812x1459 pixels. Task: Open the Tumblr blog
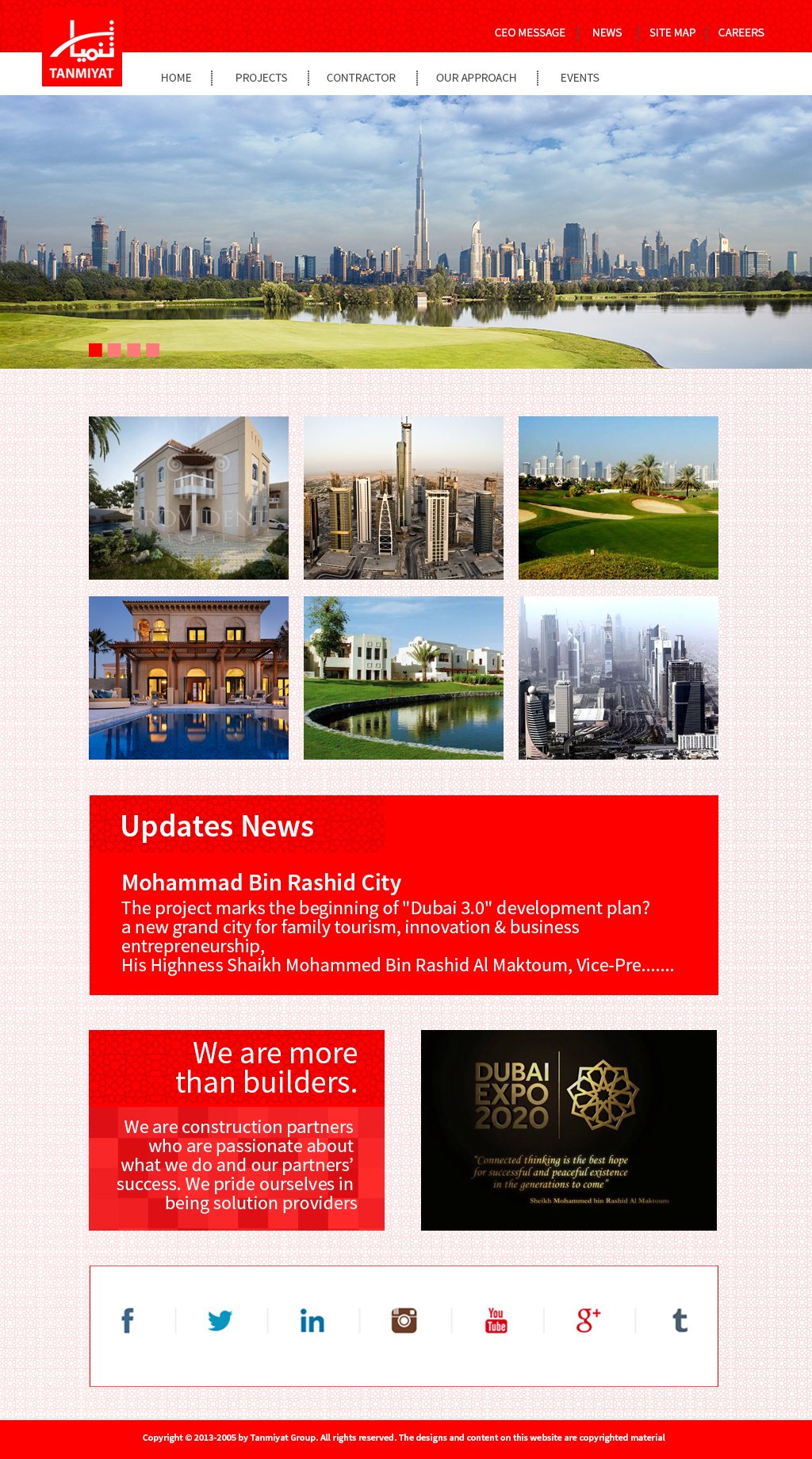(680, 1320)
